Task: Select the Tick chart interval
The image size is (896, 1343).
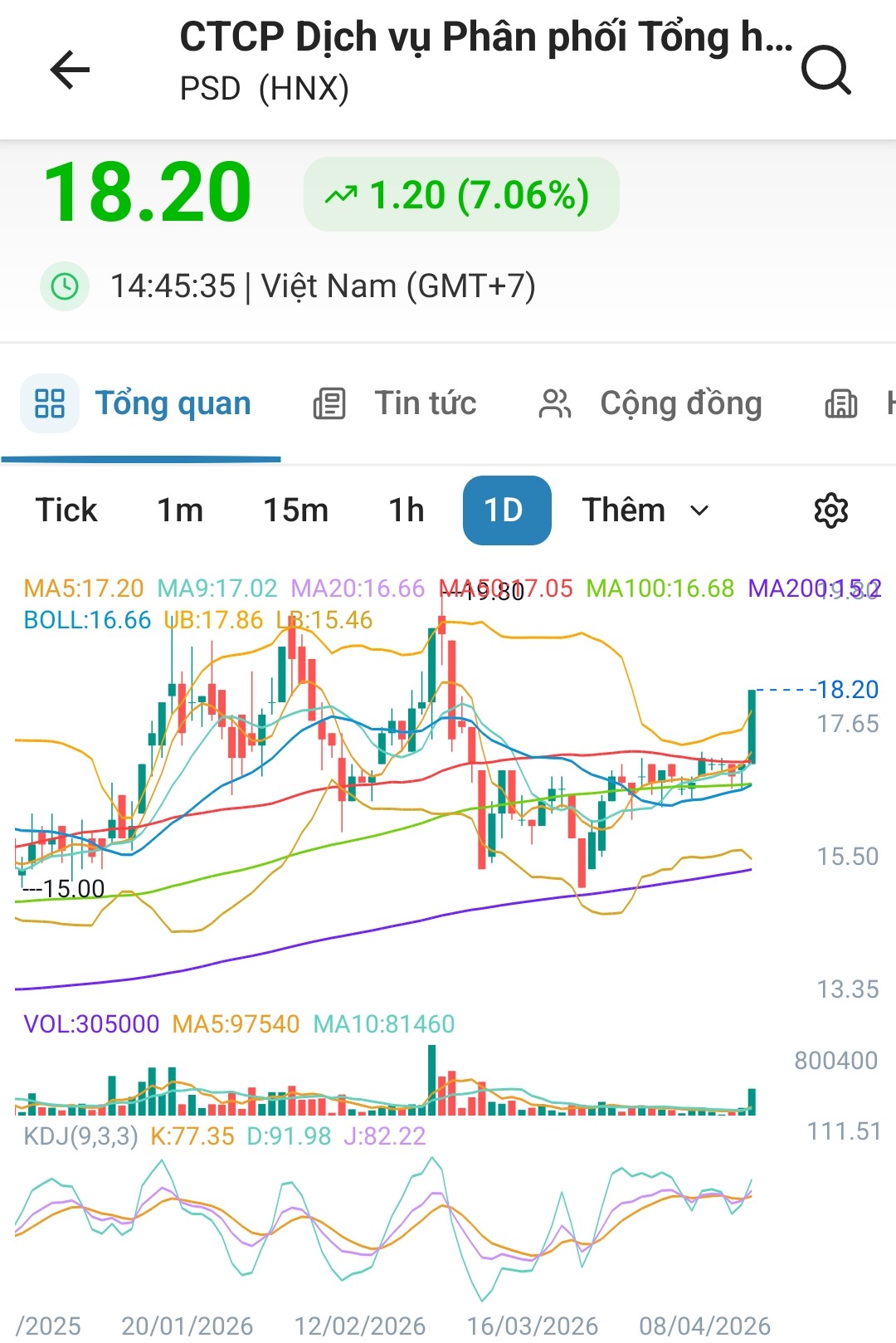Action: [x=66, y=510]
